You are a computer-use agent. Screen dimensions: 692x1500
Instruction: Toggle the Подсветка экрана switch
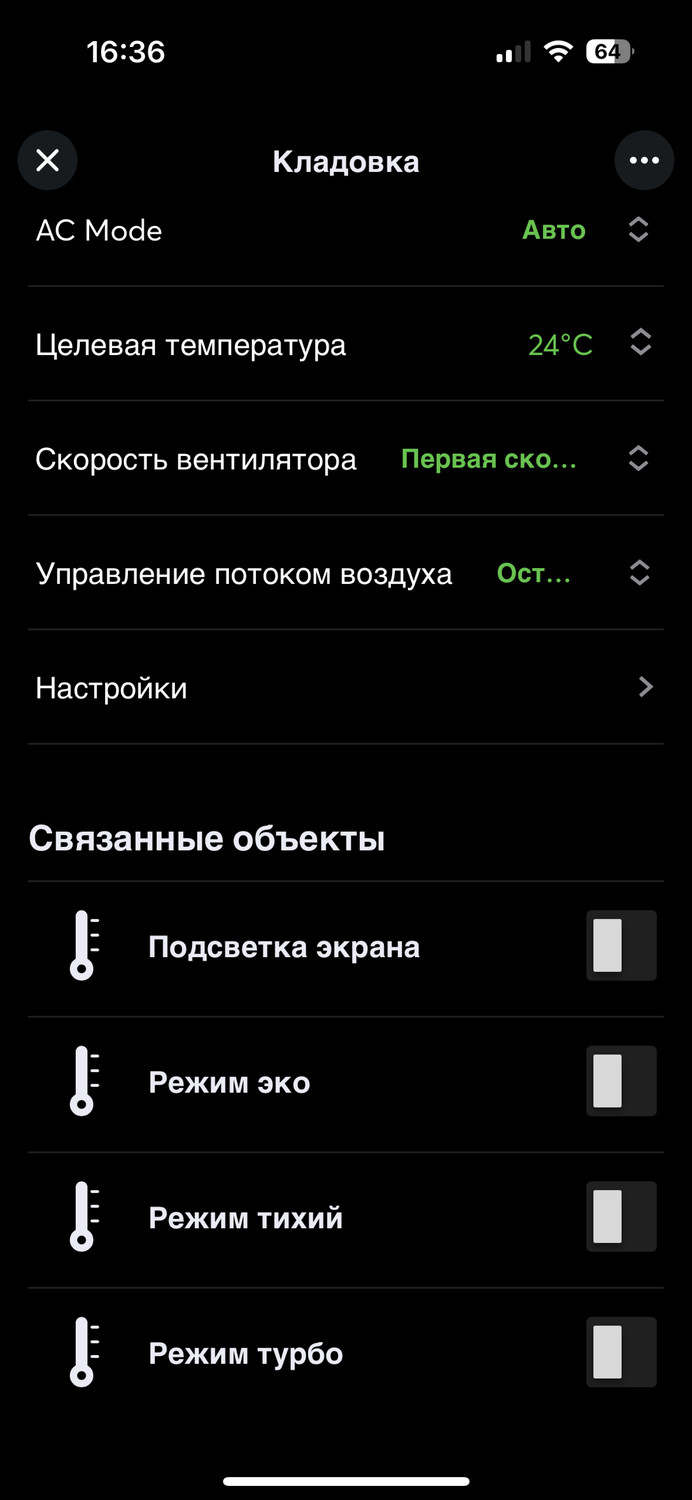pyautogui.click(x=621, y=946)
